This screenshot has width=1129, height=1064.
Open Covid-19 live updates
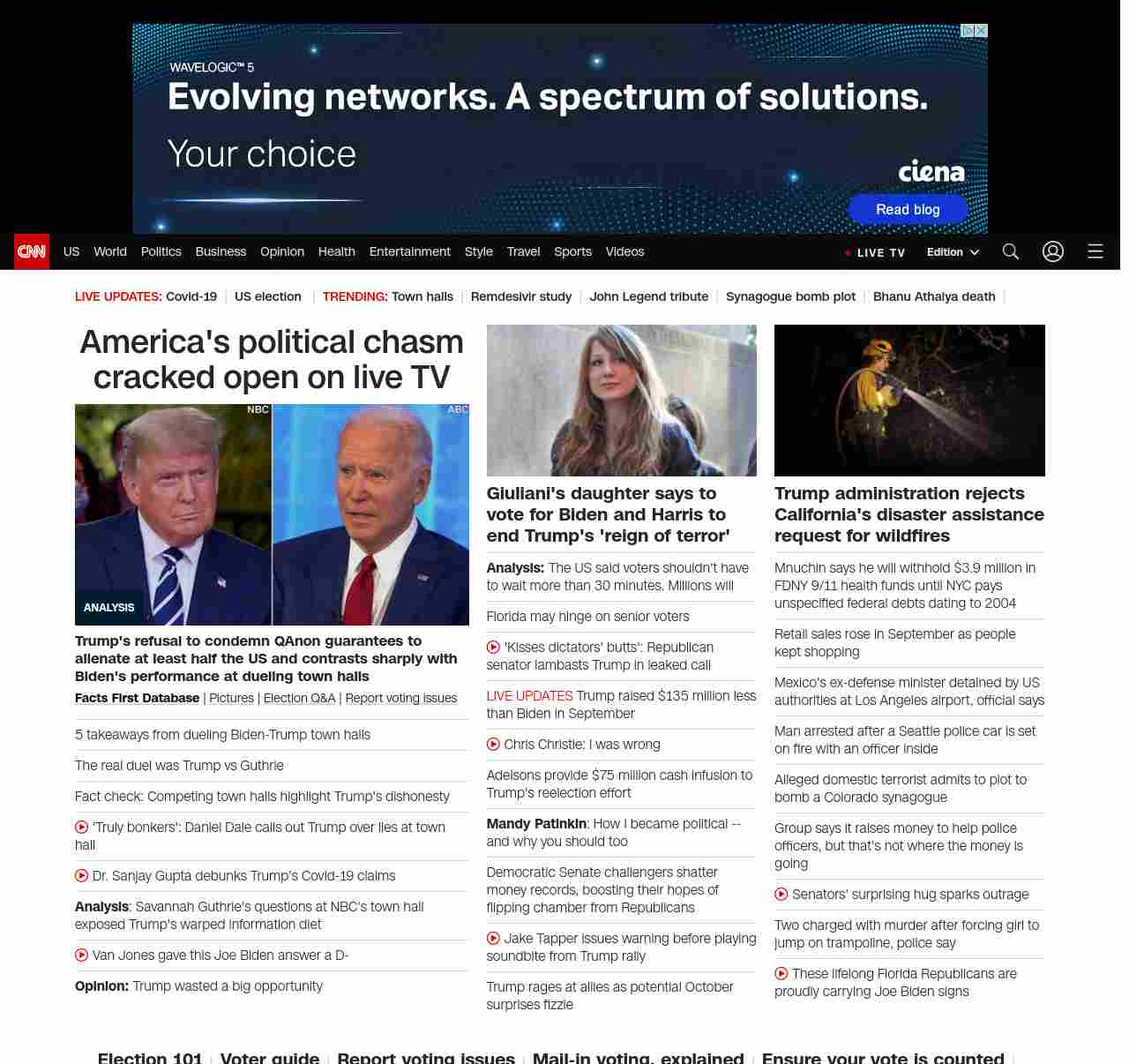191,296
